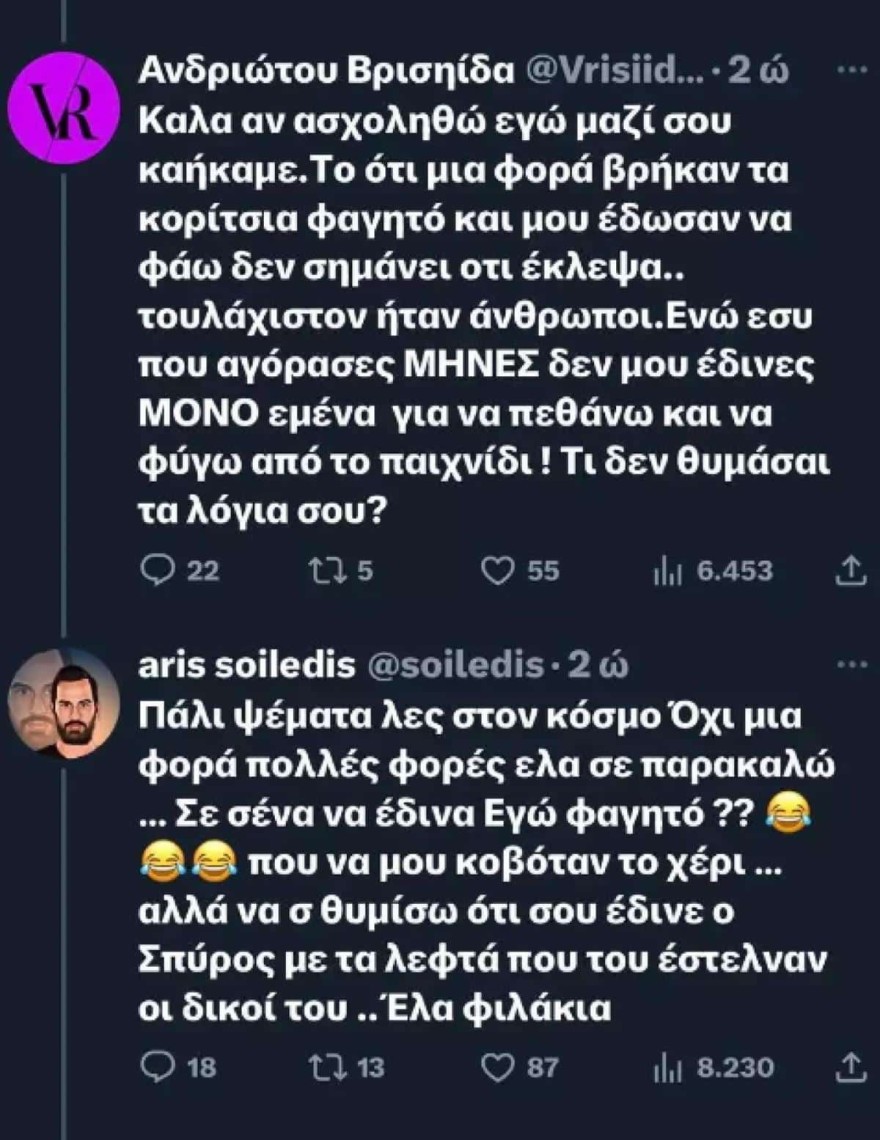
Task: Open the reply icon on Vrisiida's tweet
Action: point(158,571)
